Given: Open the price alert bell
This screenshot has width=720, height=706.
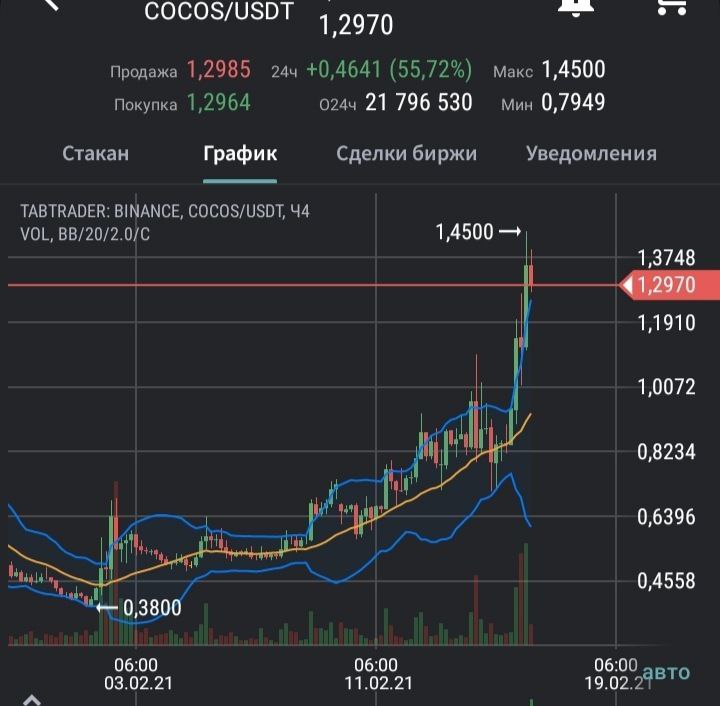Looking at the screenshot, I should tap(574, 6).
